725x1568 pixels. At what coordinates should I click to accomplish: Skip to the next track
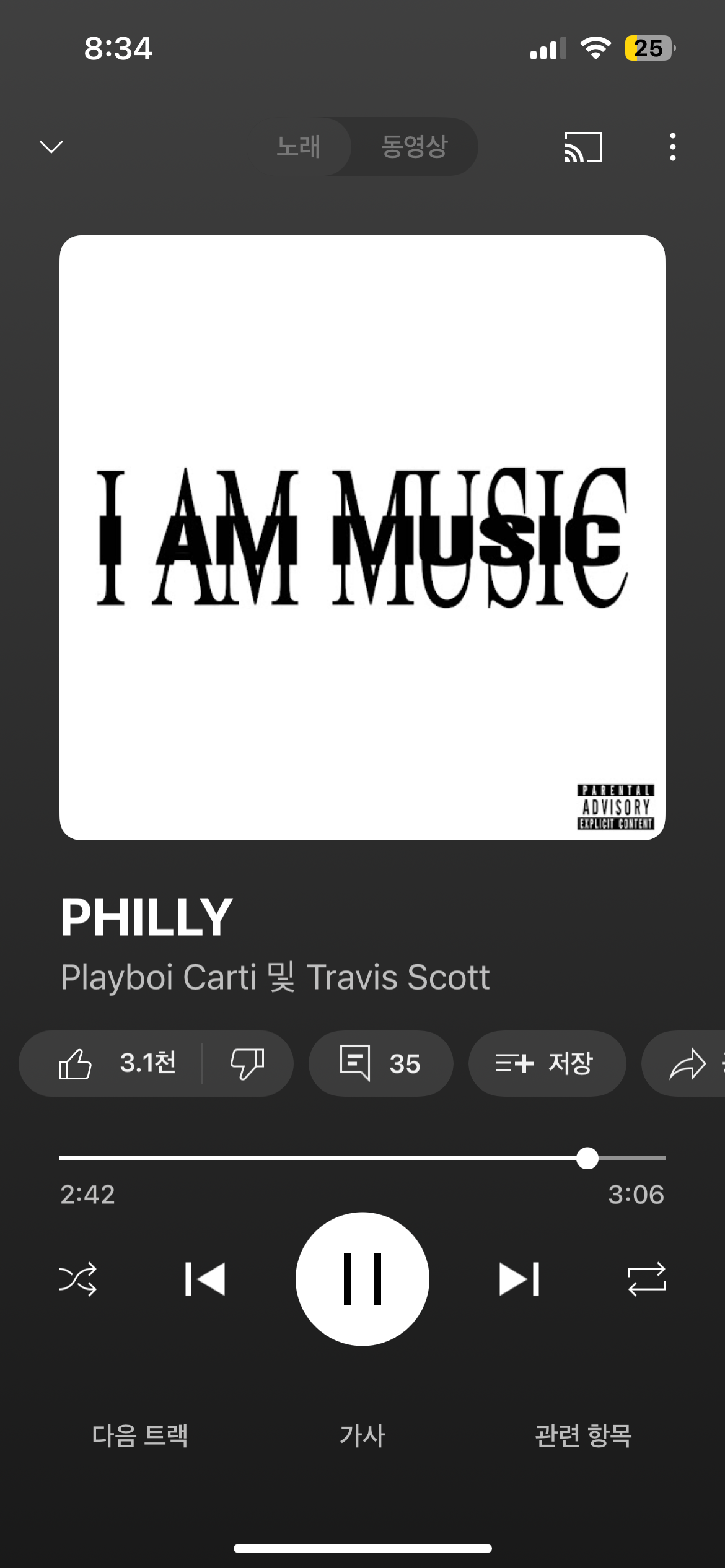click(x=519, y=1279)
